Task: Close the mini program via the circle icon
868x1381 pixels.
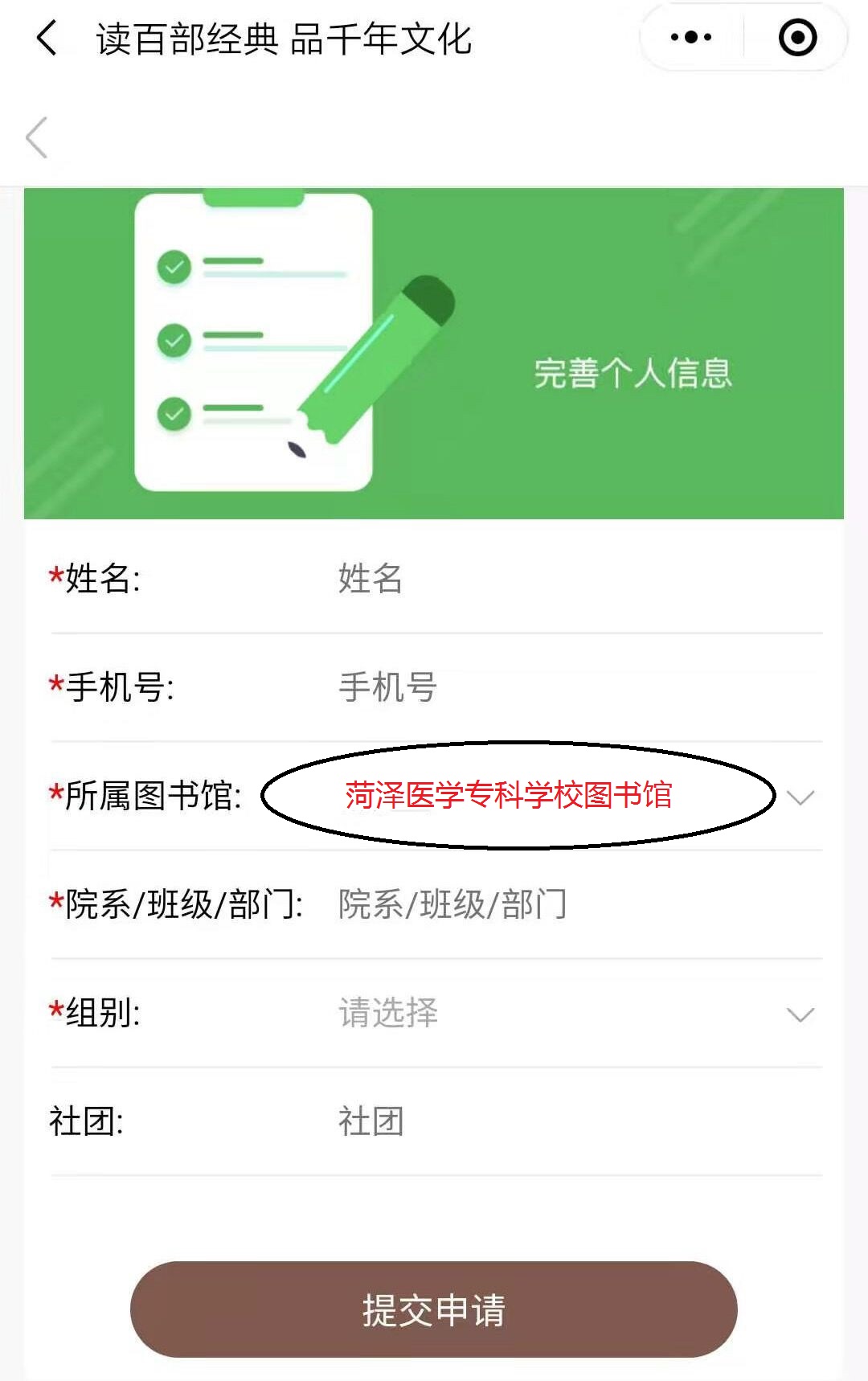Action: click(797, 38)
